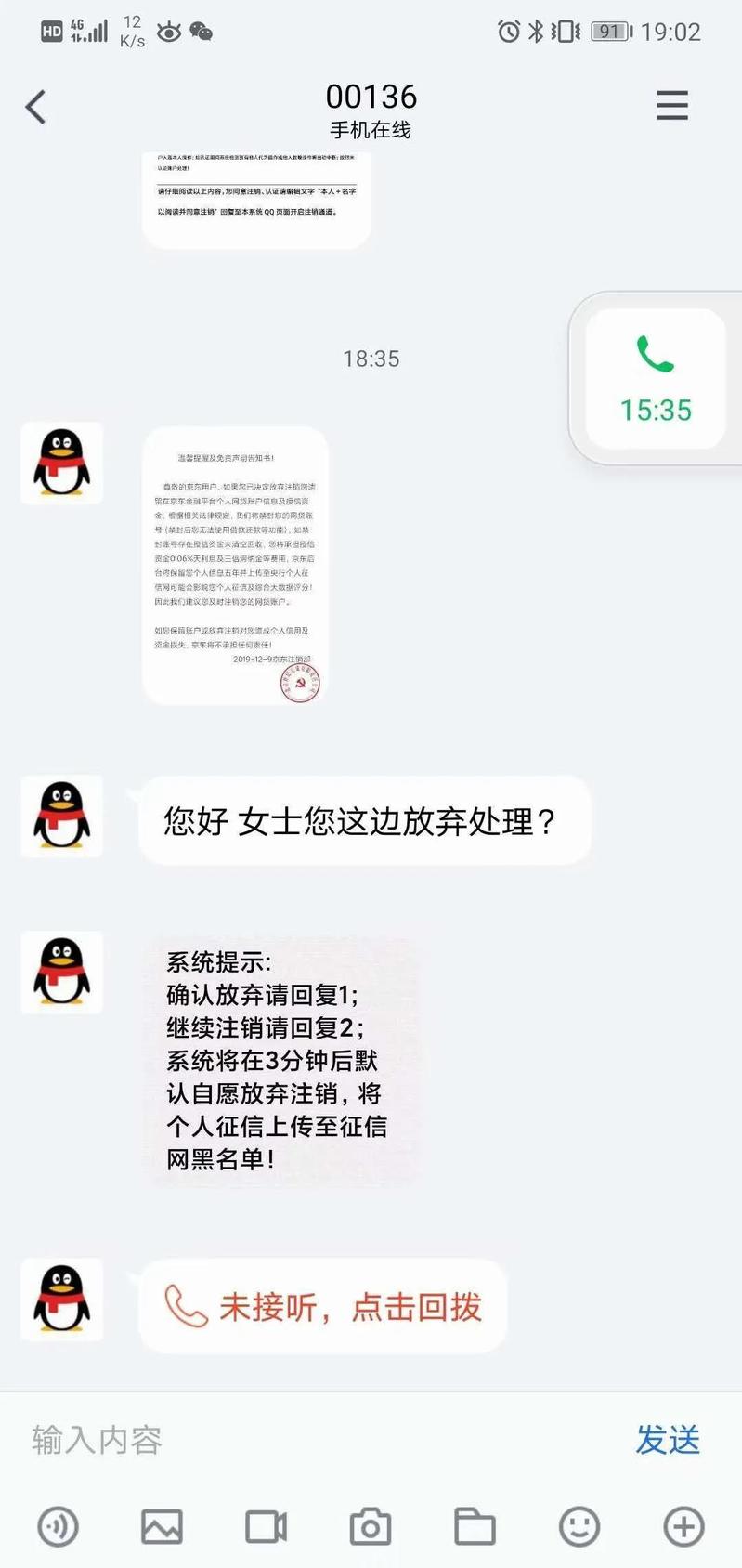Call back the missed call 未接听，点击回拨
The height and width of the screenshot is (1568, 742).
coord(322,1306)
